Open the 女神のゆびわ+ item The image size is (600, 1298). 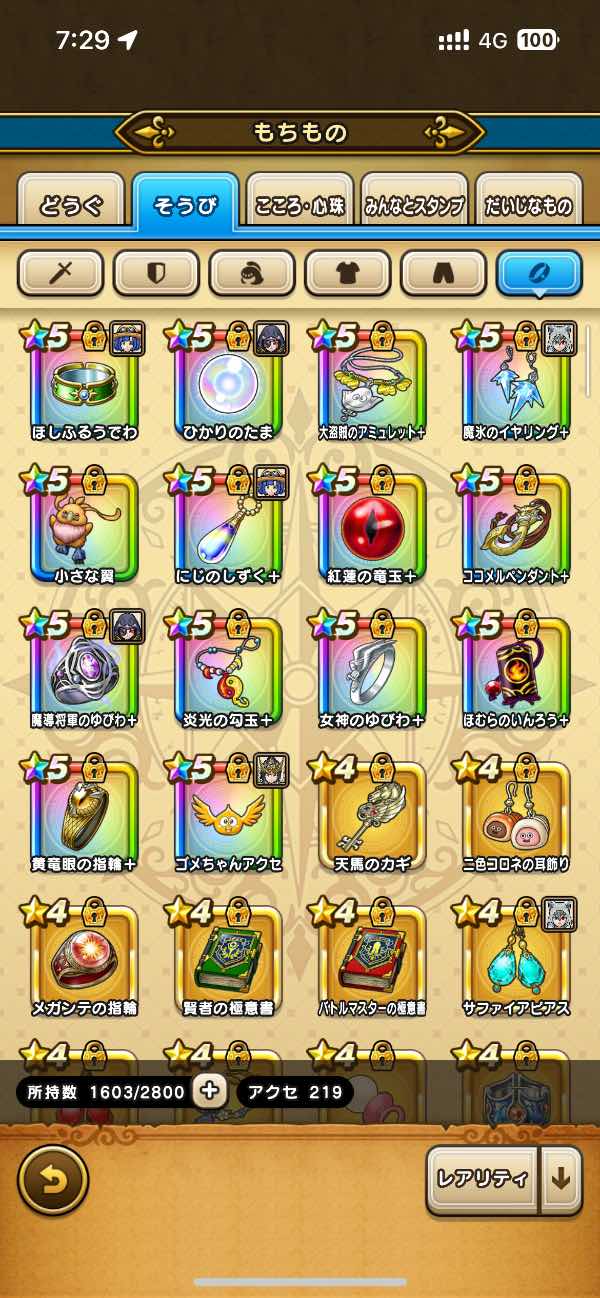(372, 672)
